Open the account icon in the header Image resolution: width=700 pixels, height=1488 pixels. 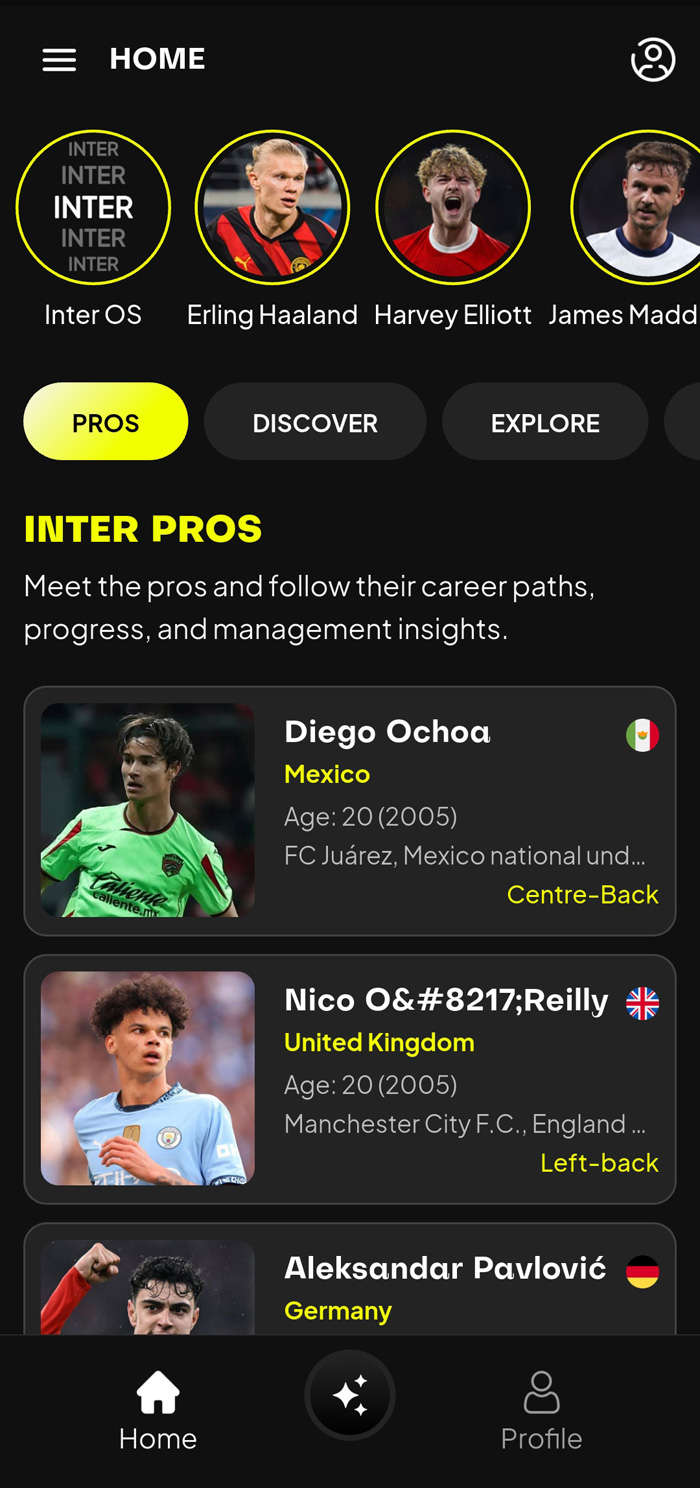coord(653,60)
